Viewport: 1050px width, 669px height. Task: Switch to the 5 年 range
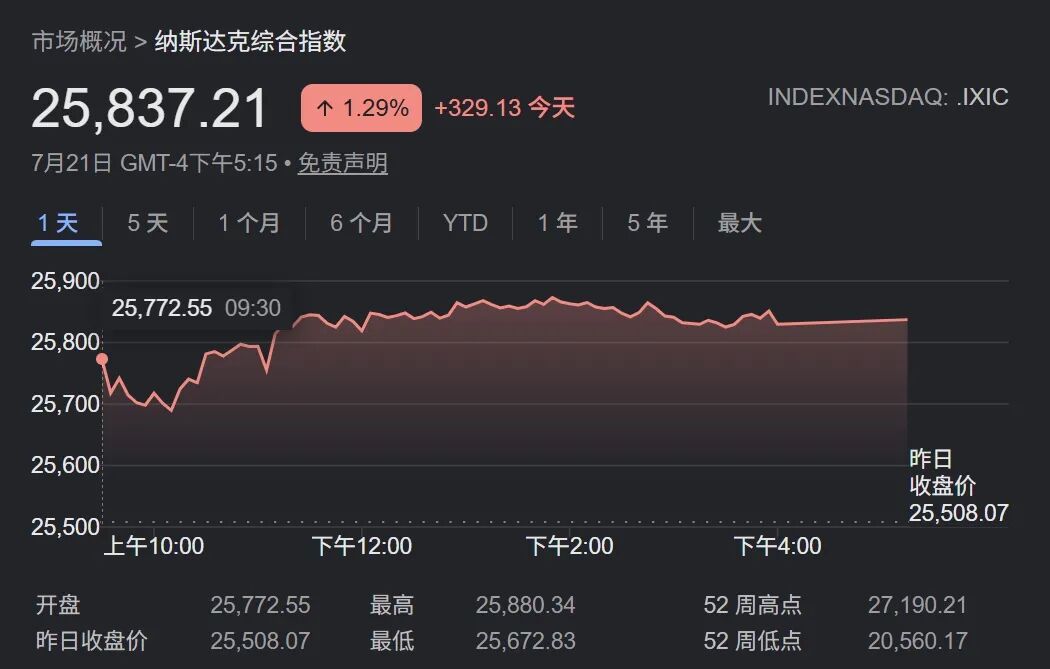click(x=648, y=223)
